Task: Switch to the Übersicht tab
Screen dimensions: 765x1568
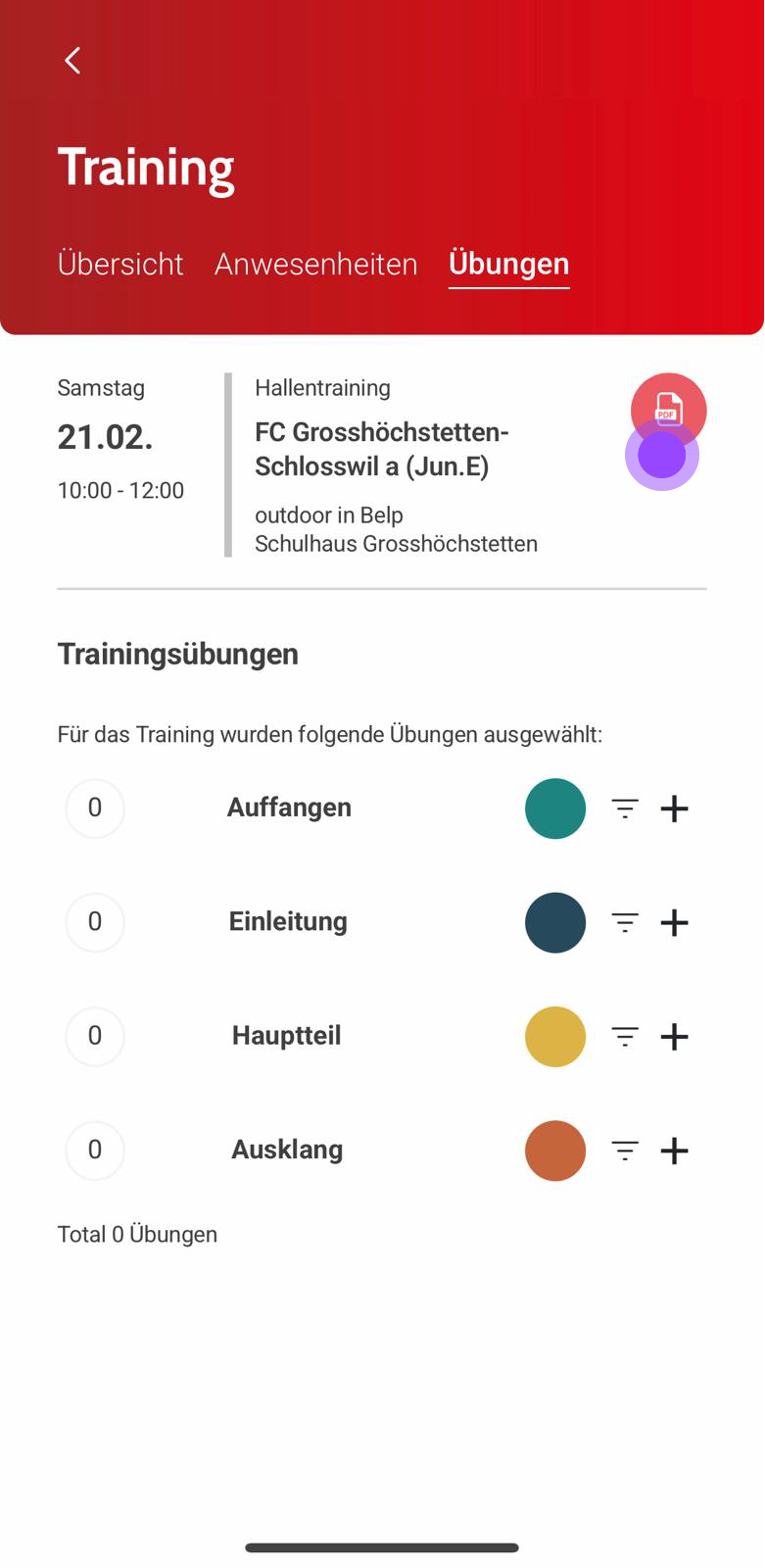Action: [120, 264]
